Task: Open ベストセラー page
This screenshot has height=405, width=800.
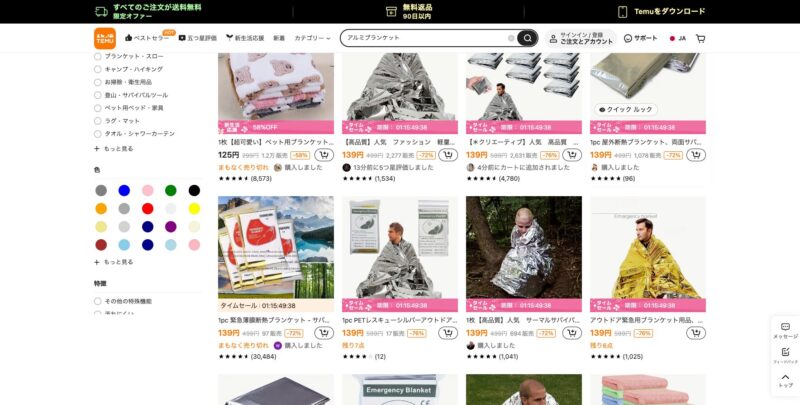Action: 148,38
